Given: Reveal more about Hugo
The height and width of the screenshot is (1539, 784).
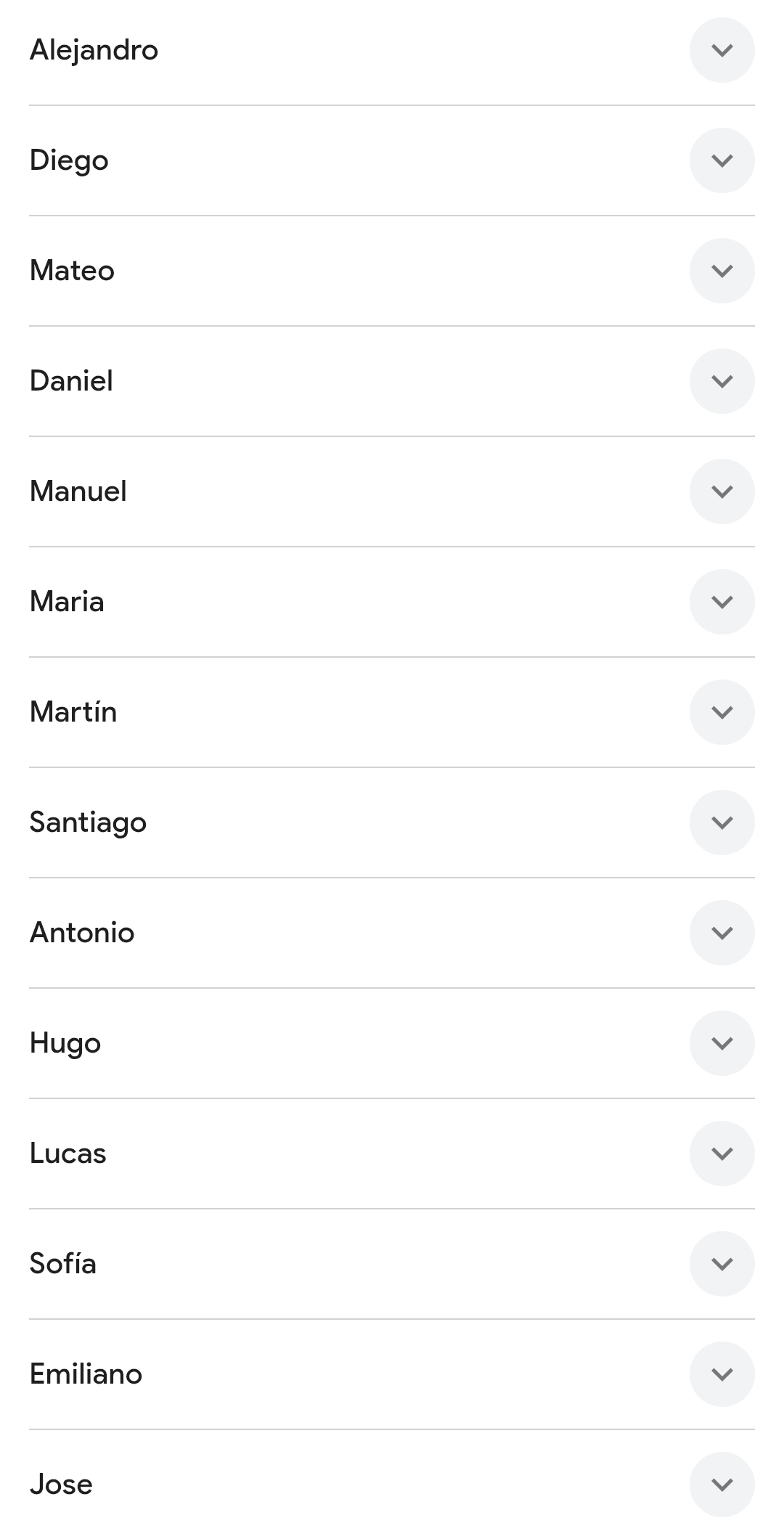Looking at the screenshot, I should 722,1043.
